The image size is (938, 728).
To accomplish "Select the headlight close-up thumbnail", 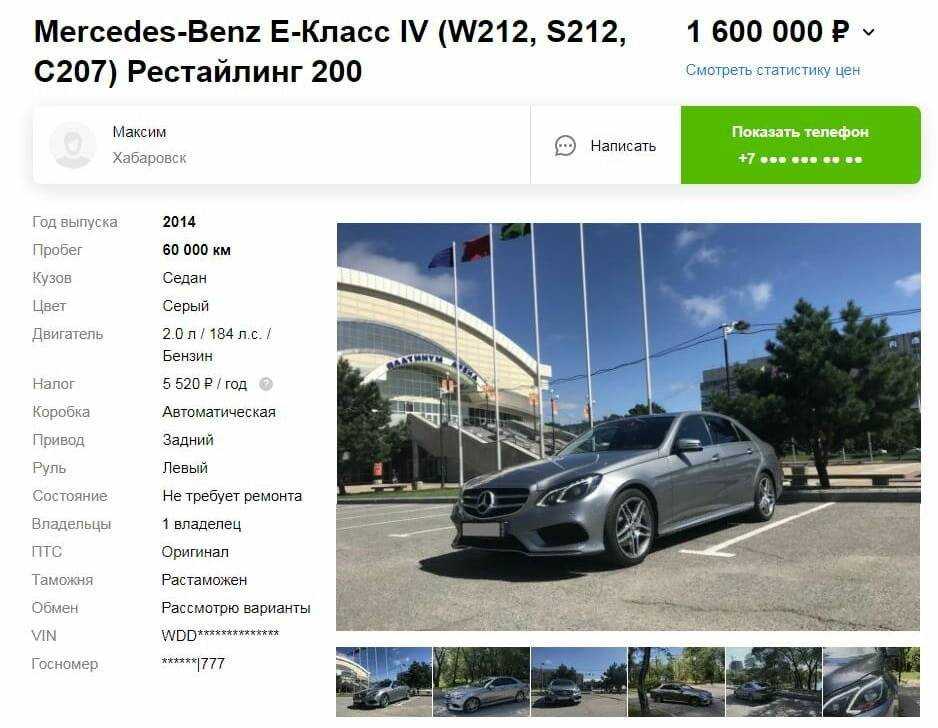I will (871, 682).
